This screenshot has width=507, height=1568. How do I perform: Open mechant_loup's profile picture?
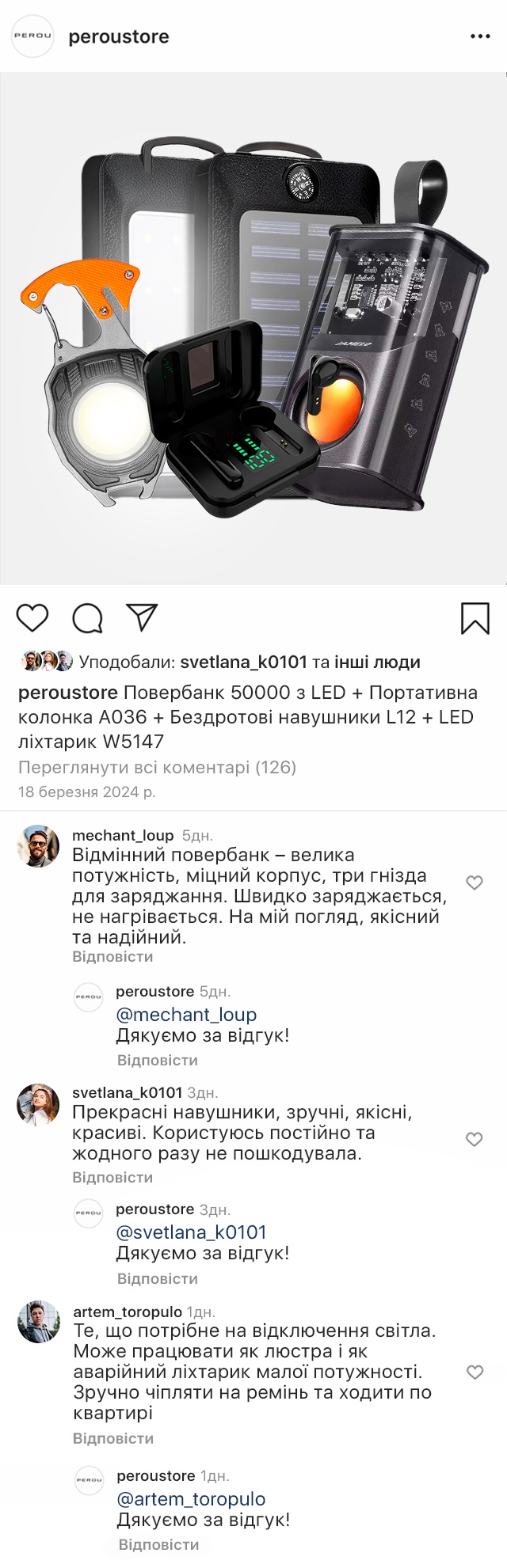tap(38, 846)
